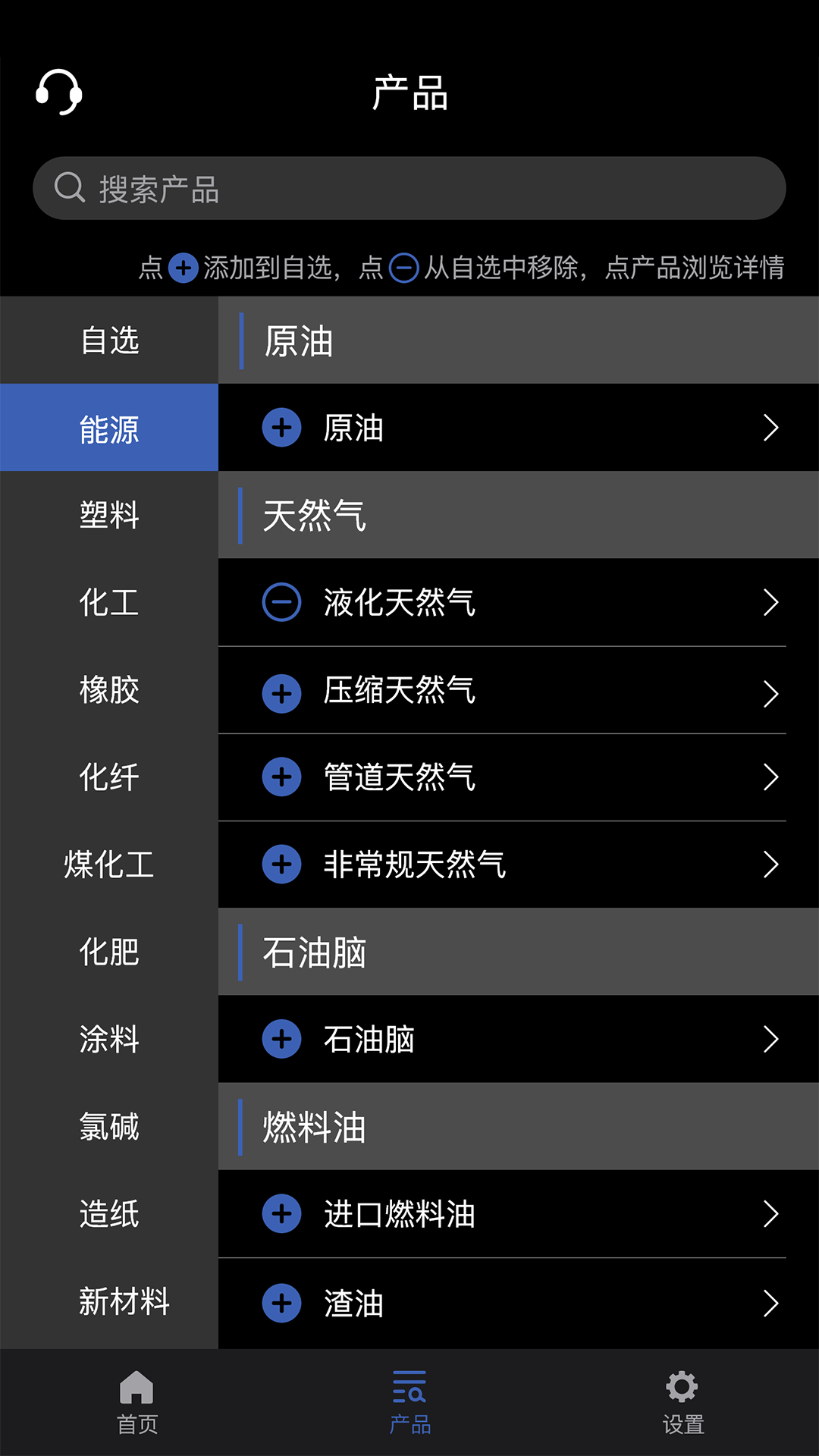
Task: Click the plus icon beside 渣油
Action: click(281, 1303)
